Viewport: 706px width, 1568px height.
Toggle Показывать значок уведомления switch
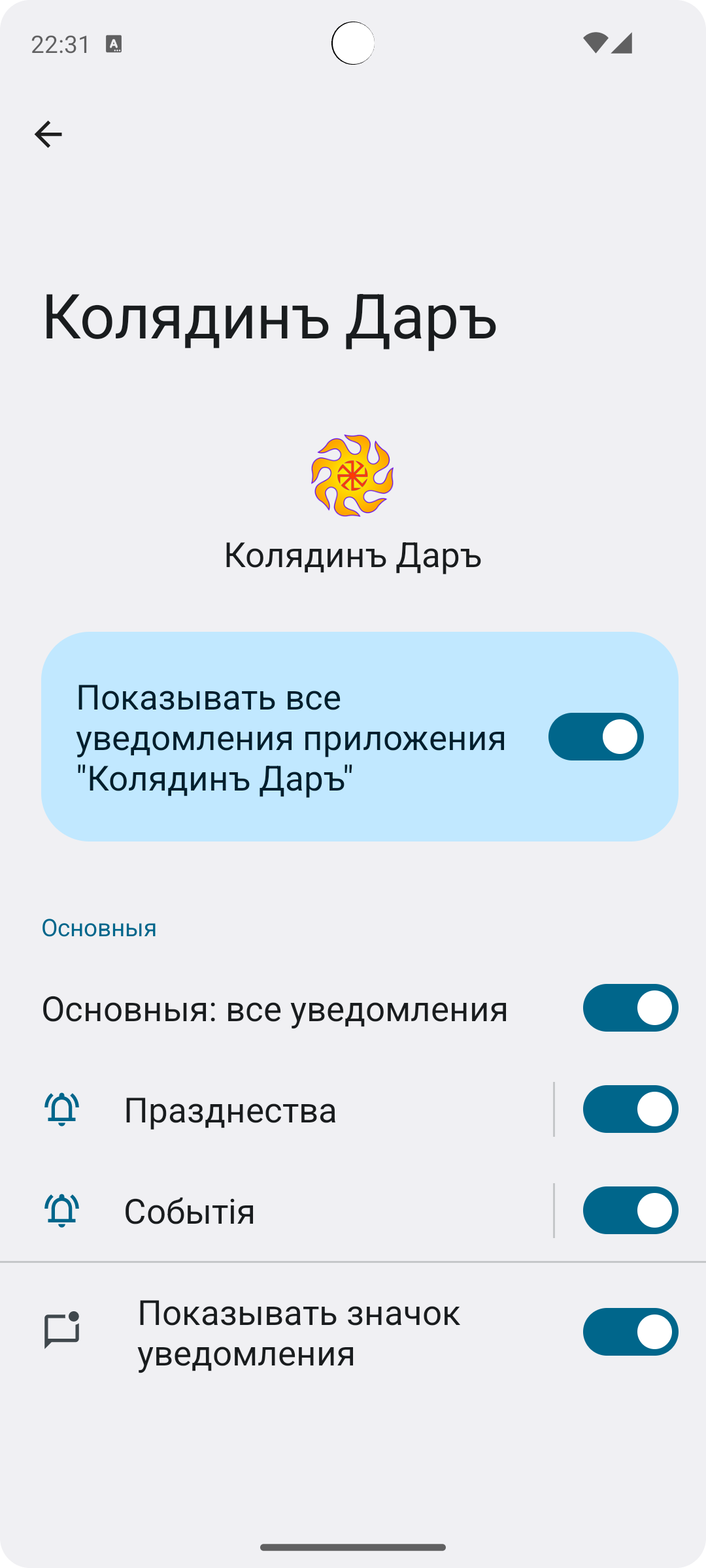coord(630,1331)
